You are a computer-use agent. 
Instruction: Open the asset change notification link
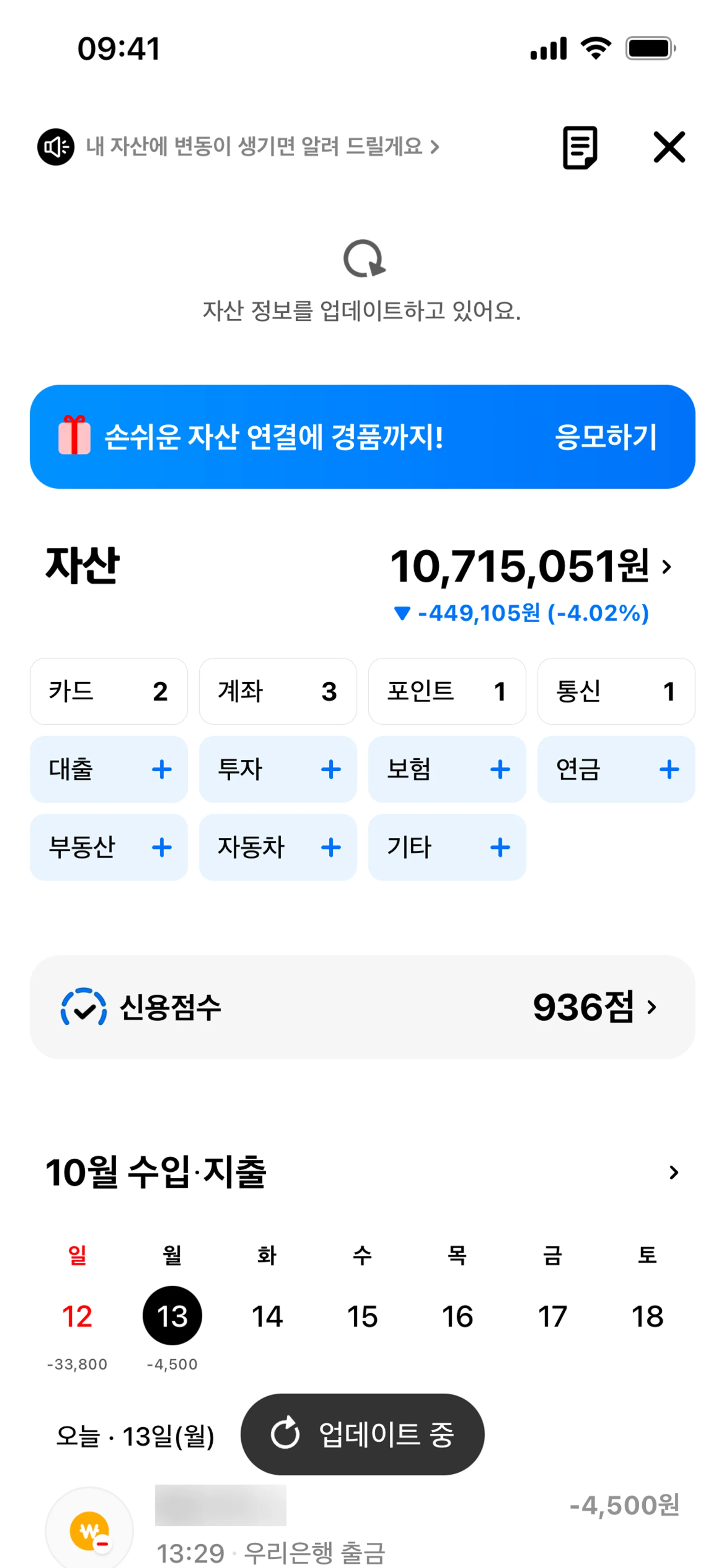point(262,147)
